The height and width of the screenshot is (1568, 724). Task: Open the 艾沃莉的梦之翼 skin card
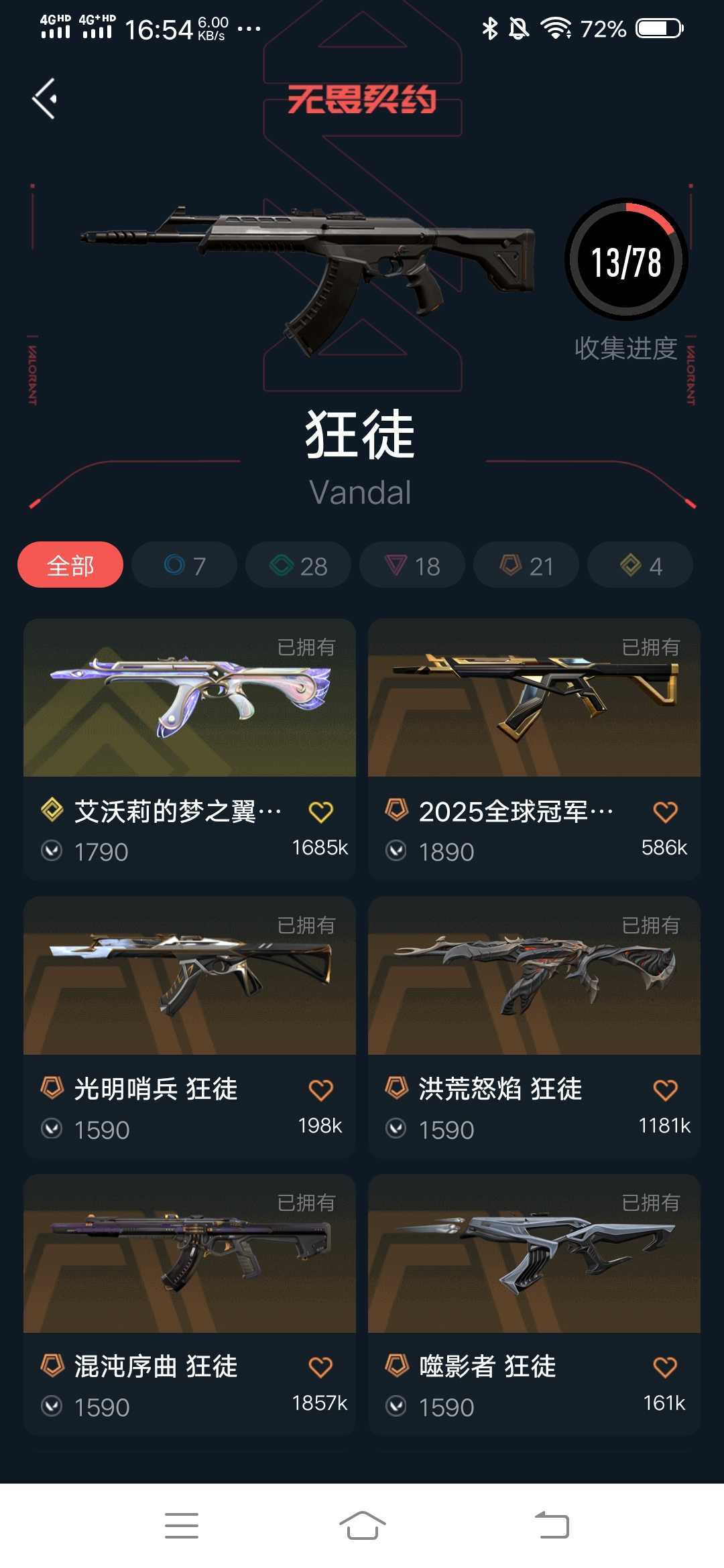tap(190, 698)
